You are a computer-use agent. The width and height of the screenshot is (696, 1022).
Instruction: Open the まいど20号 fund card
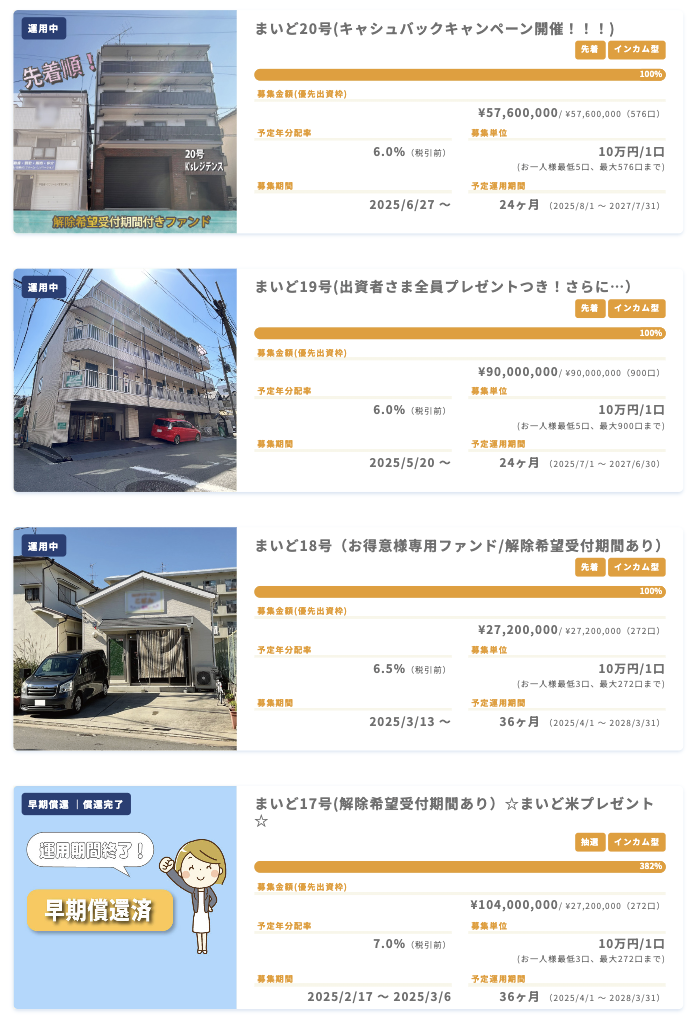tap(434, 29)
